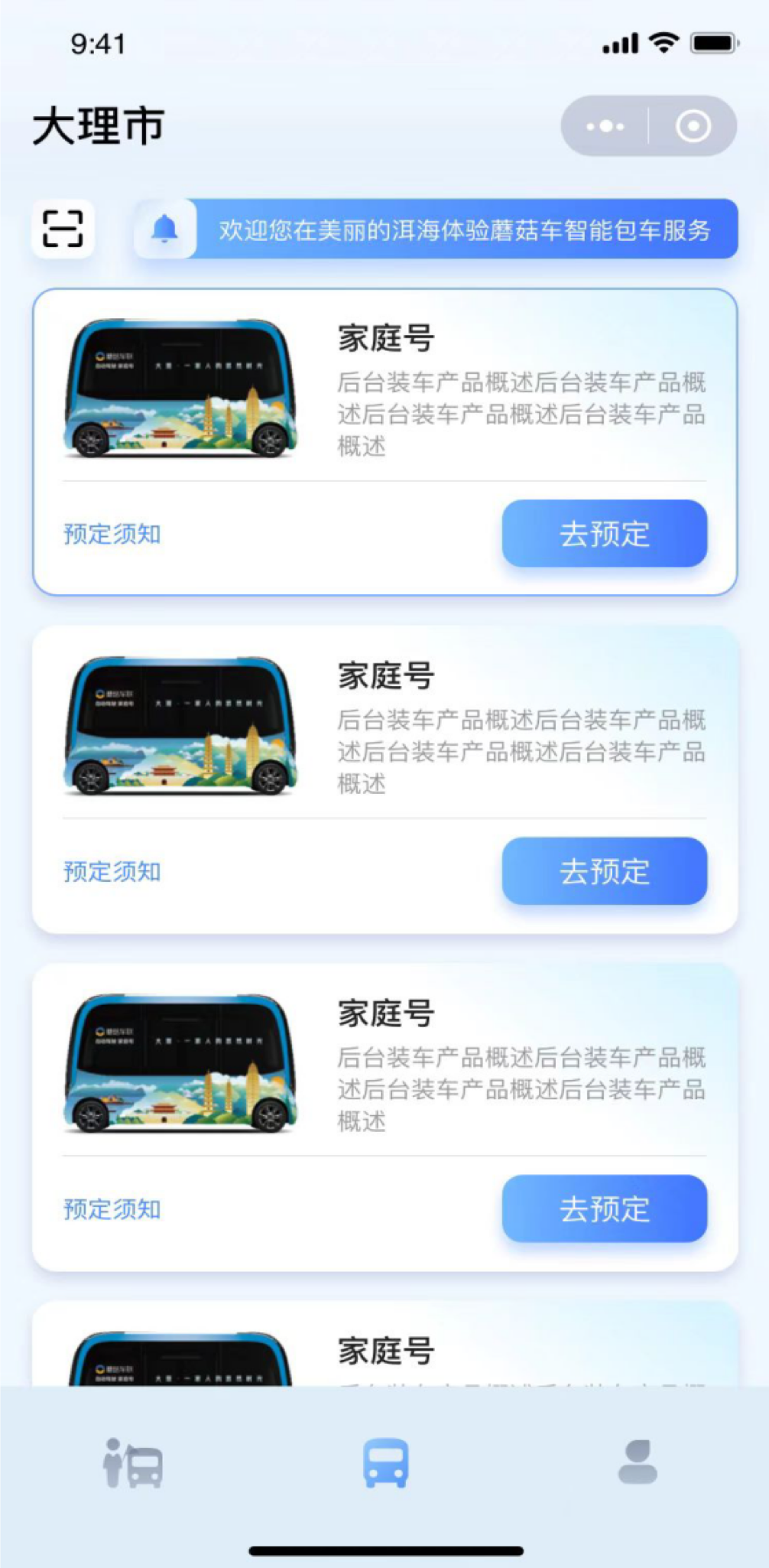Image resolution: width=769 pixels, height=1568 pixels.
Task: Select the highlighted bus tab
Action: point(385,1462)
